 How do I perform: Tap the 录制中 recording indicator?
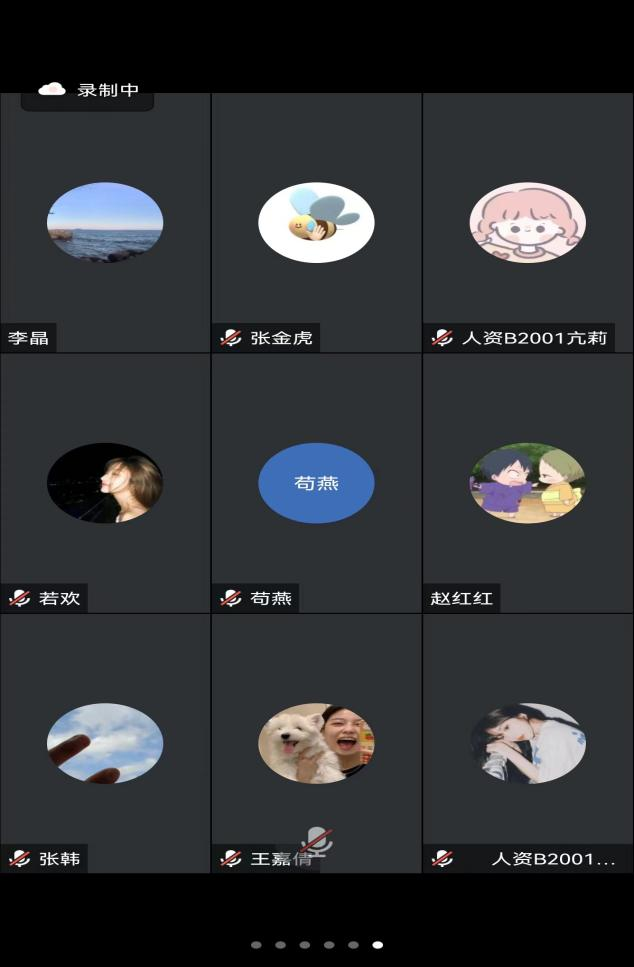pyautogui.click(x=88, y=90)
